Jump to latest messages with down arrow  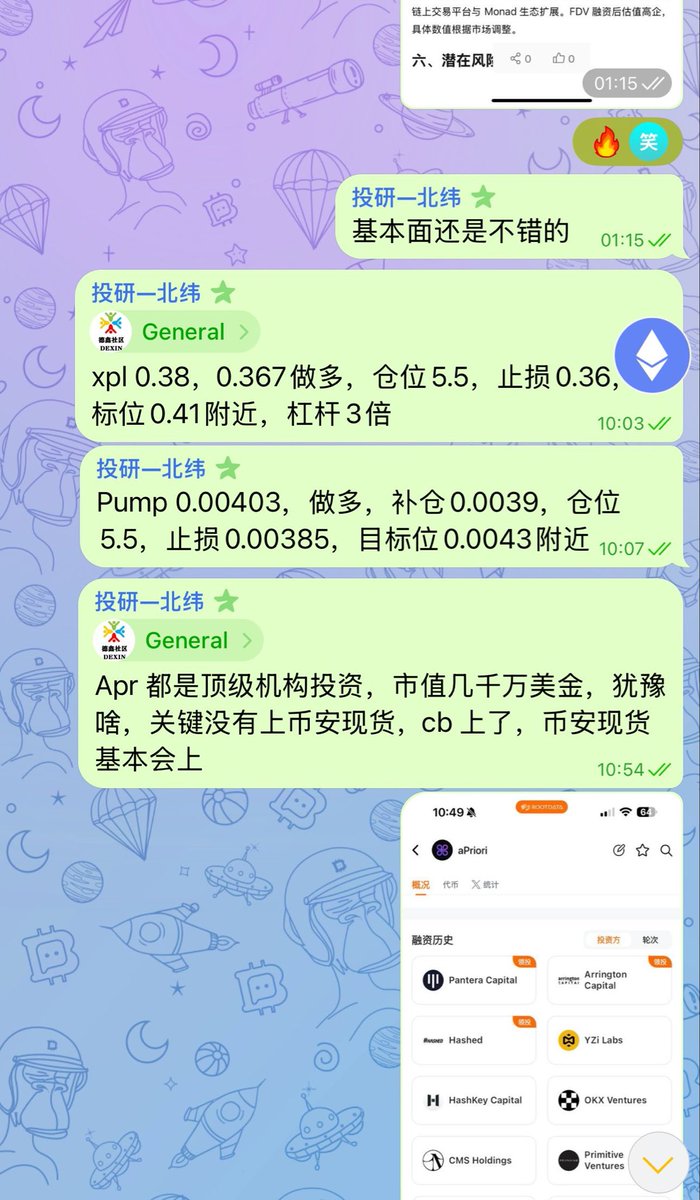(657, 1163)
